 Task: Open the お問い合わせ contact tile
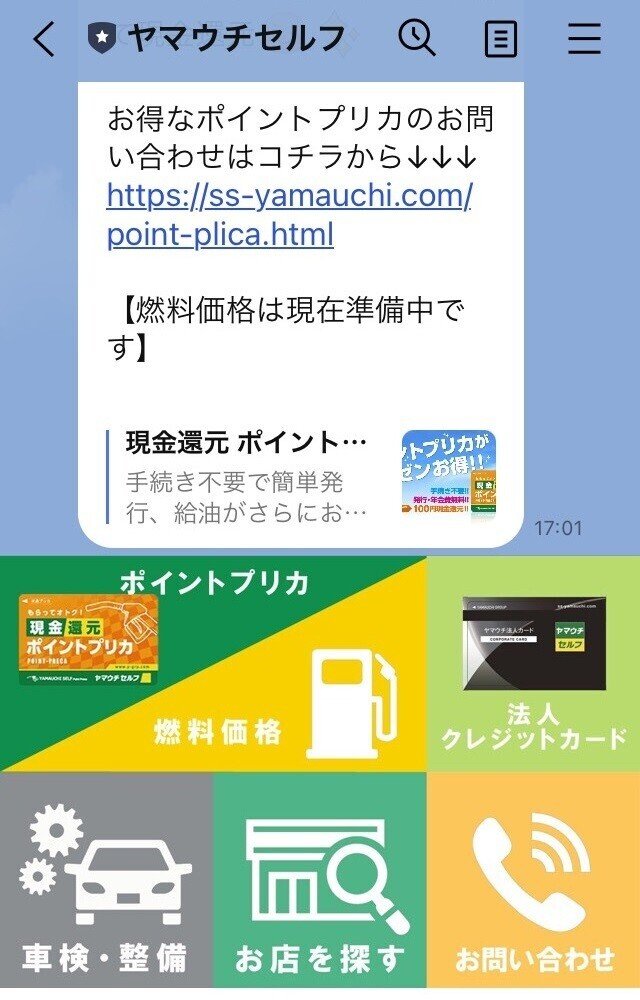[x=533, y=886]
